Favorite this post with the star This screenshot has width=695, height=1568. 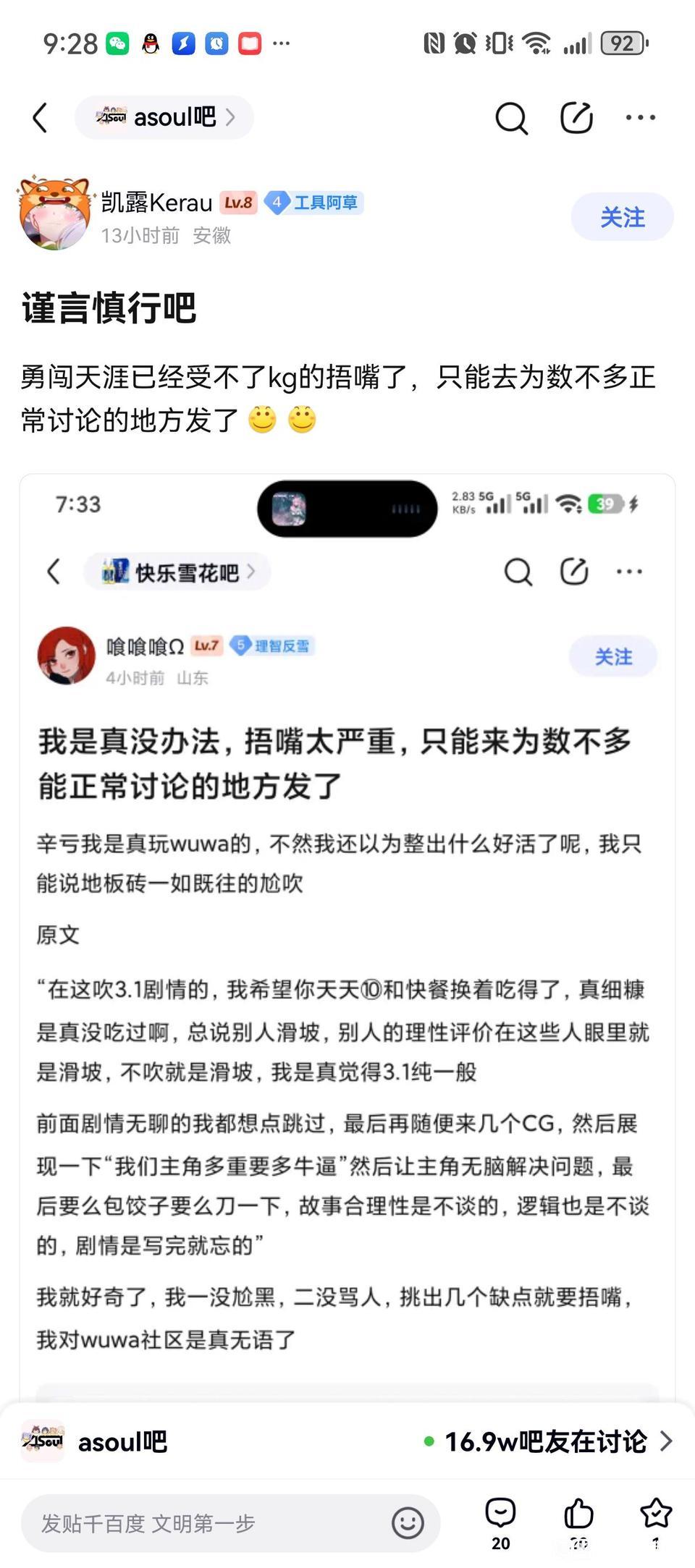coord(656,1522)
